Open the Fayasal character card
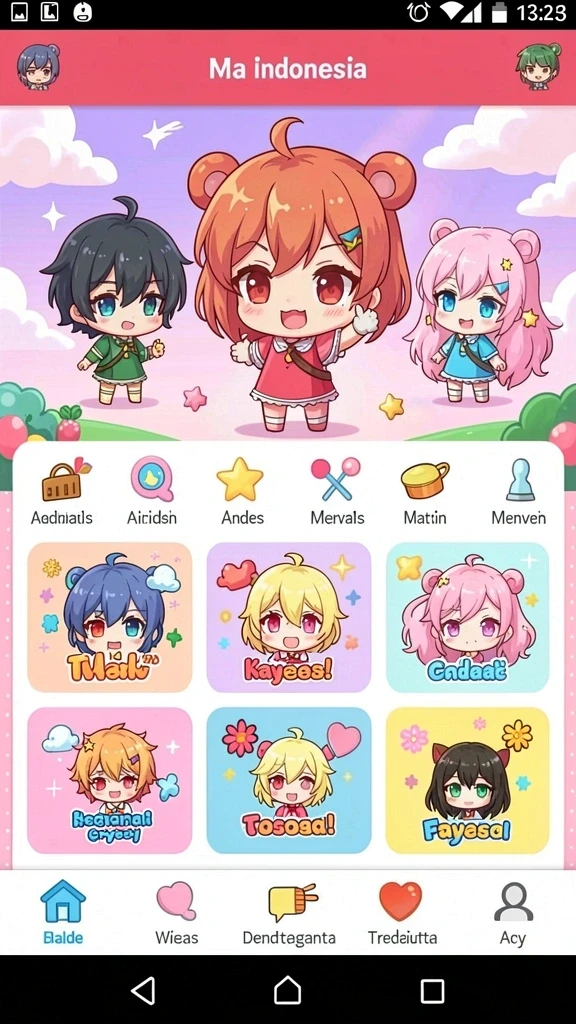The image size is (576, 1024). tap(468, 780)
